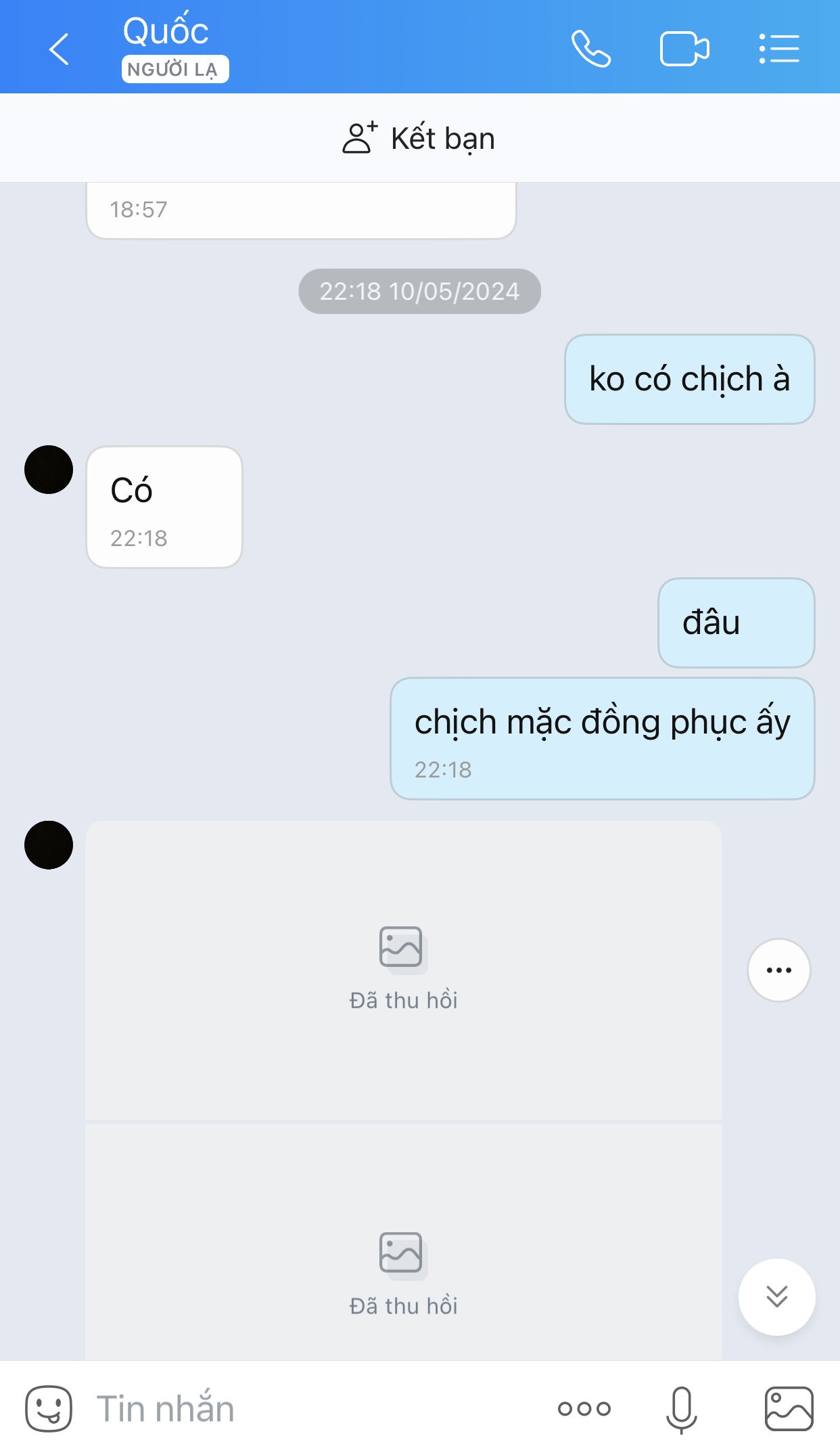Start a voice call with Quốc
This screenshot has width=840, height=1442.
coord(590,49)
